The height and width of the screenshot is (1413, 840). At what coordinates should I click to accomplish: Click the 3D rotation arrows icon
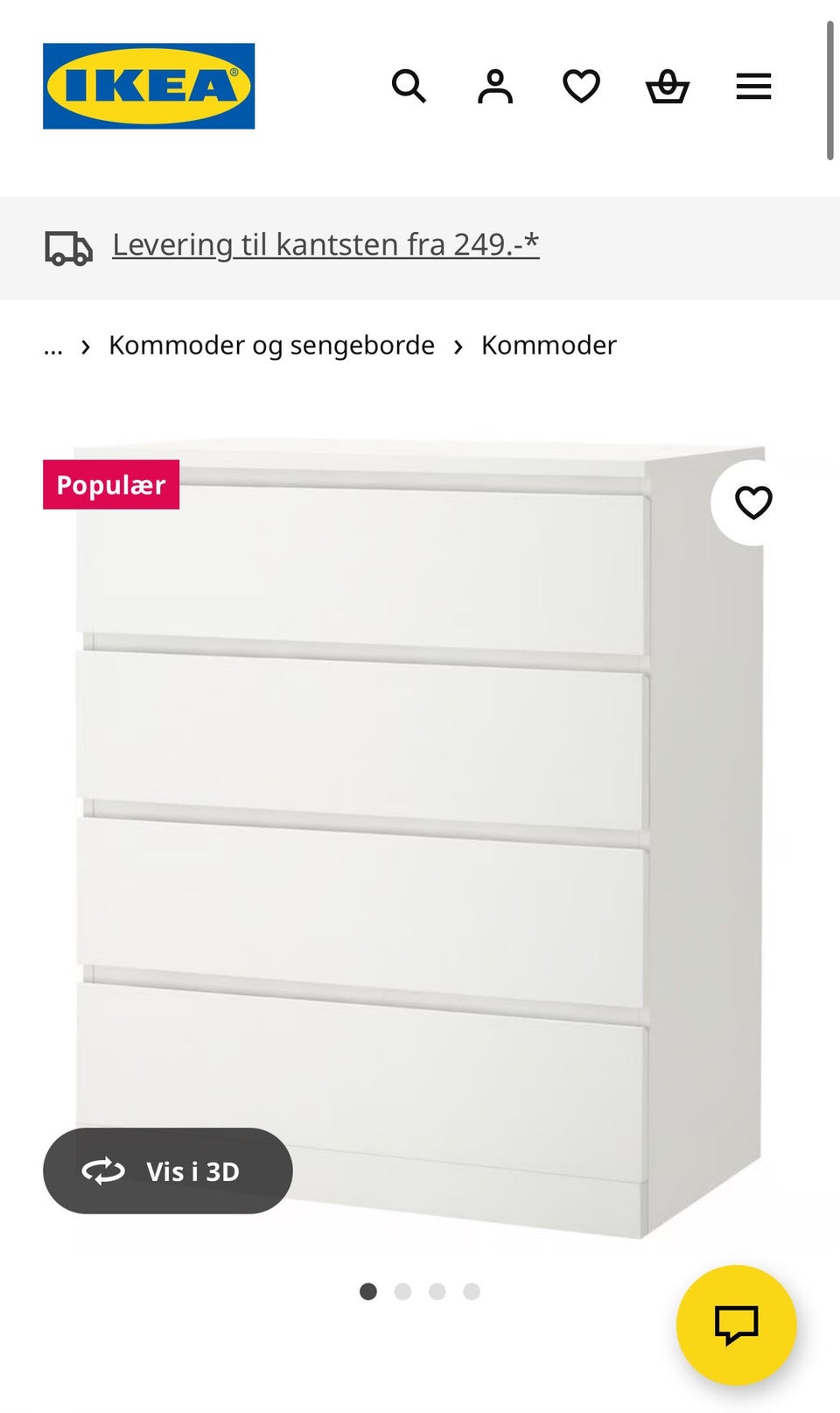tap(102, 1170)
